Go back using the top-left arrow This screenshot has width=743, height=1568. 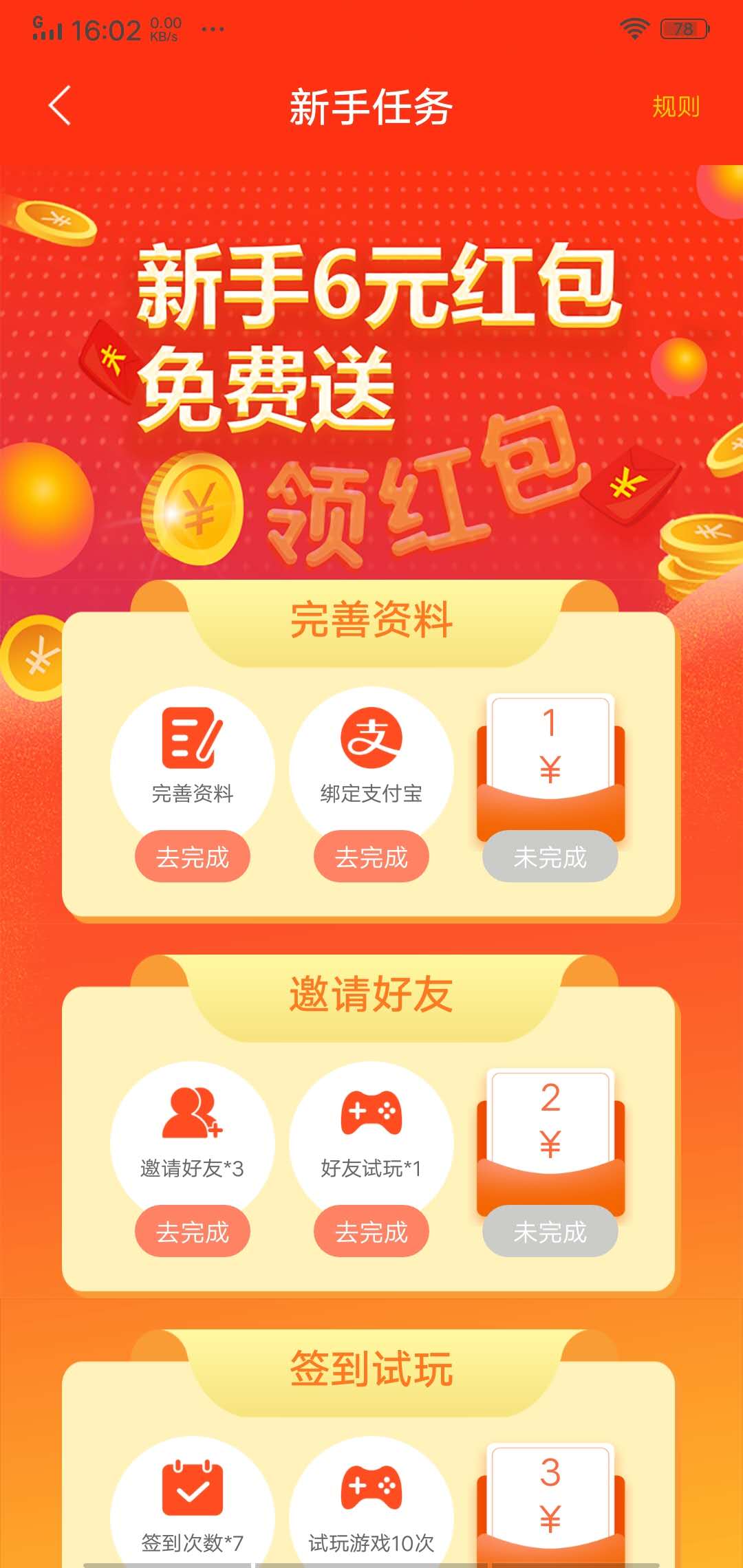coord(60,106)
